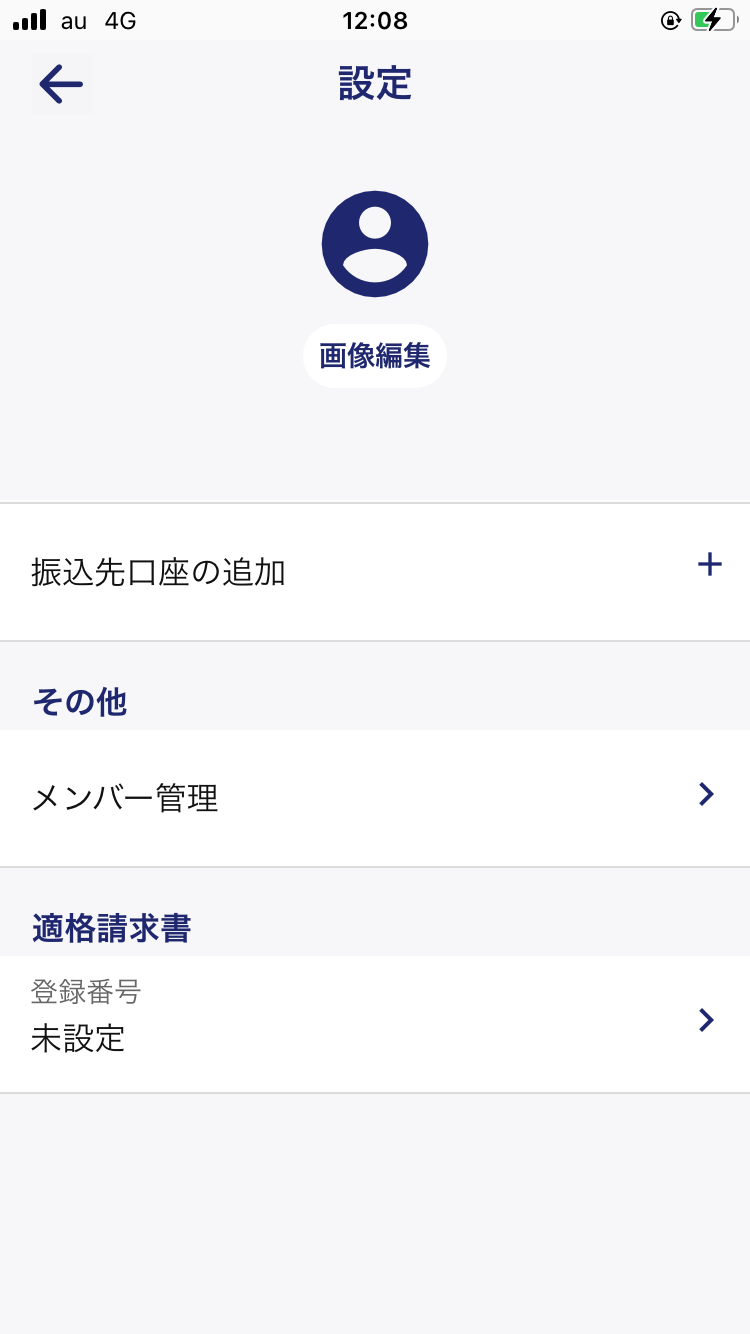
Task: Tap the 画像編集 button
Action: click(x=375, y=356)
